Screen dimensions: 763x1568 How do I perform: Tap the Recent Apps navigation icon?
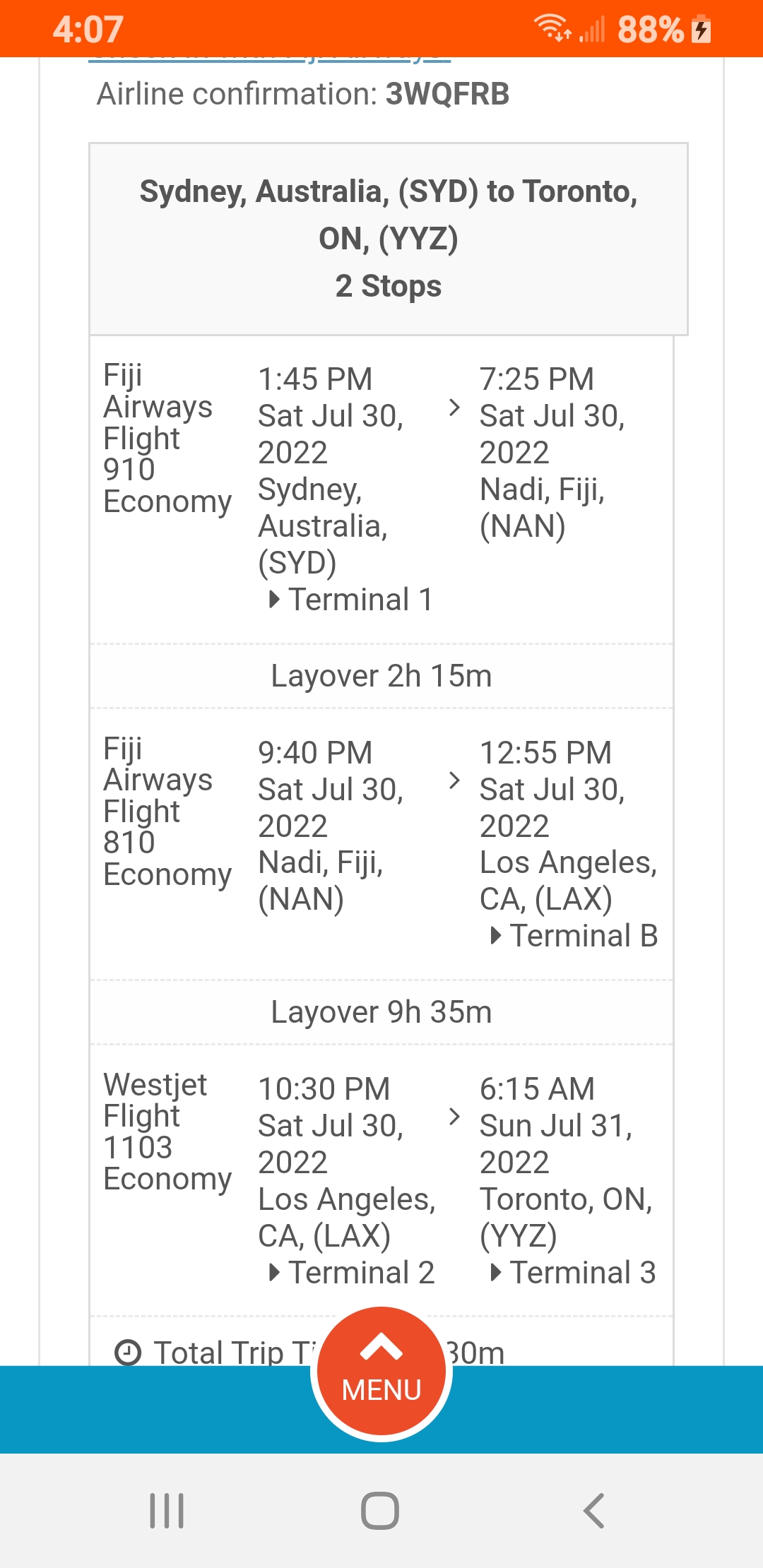tap(167, 1507)
